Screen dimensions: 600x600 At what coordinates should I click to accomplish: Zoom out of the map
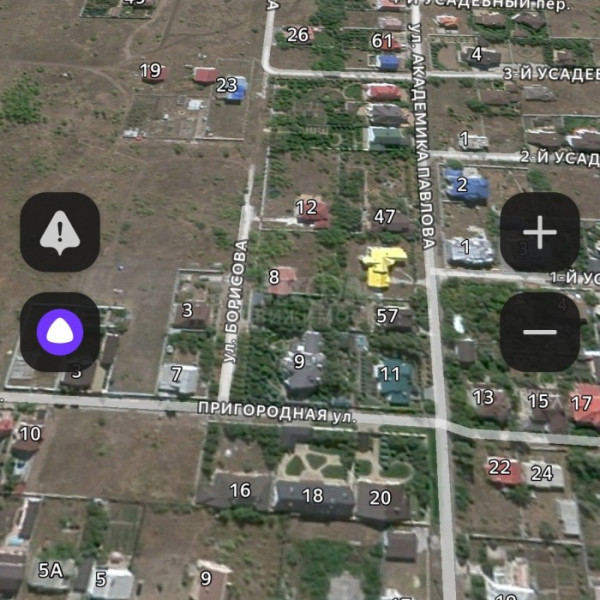[x=539, y=331]
